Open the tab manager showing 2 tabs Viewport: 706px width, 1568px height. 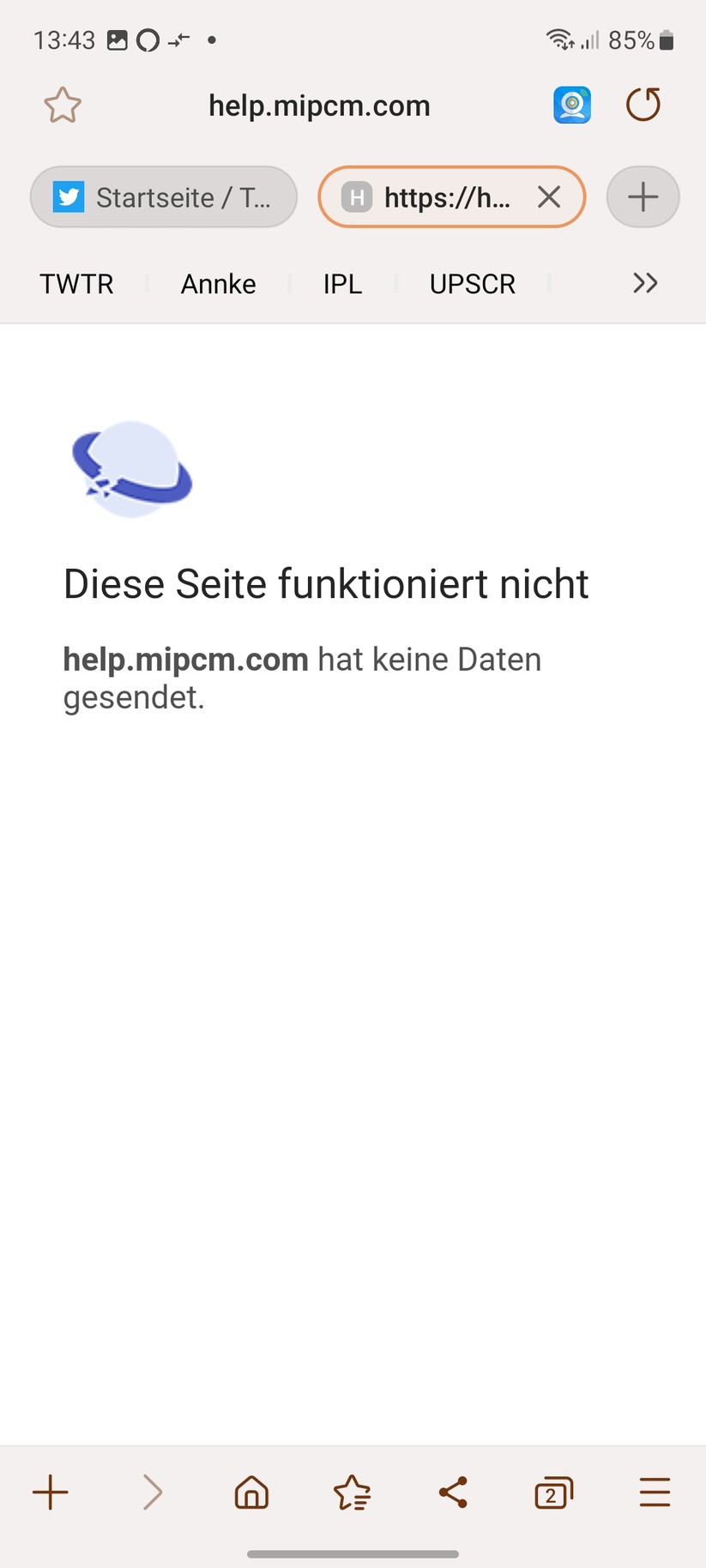(x=553, y=1492)
